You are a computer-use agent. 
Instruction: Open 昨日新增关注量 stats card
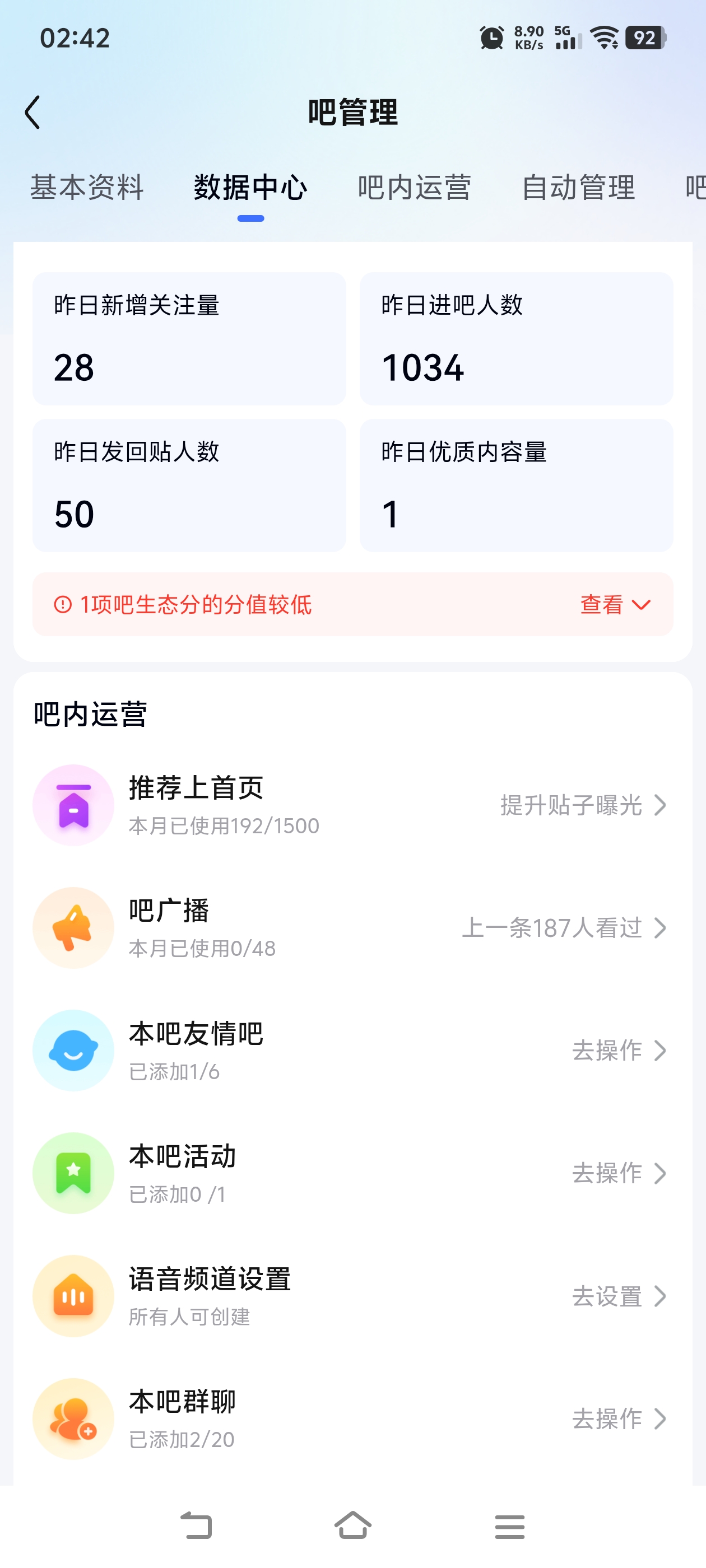click(x=189, y=338)
